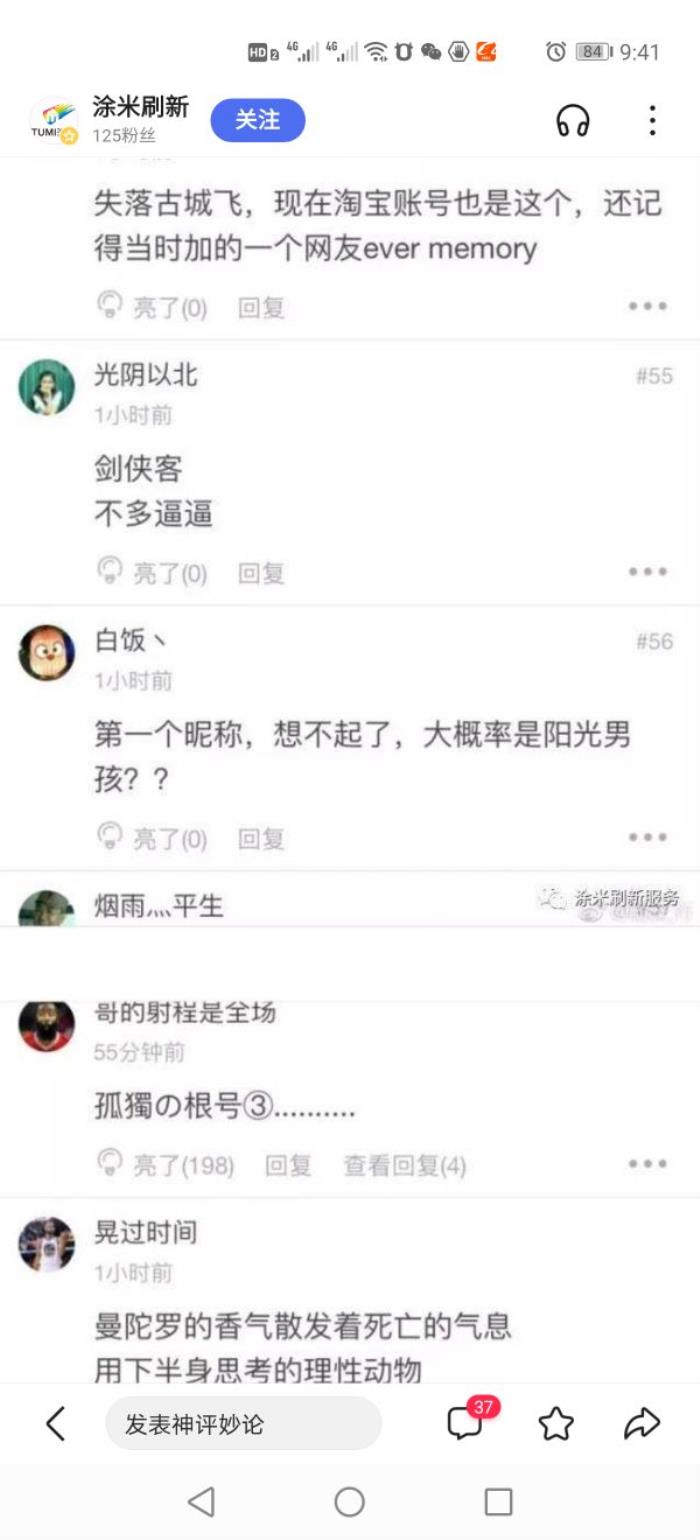Reply to 光阴以北's comment
Viewport: 700px width, 1540px height.
pos(261,573)
